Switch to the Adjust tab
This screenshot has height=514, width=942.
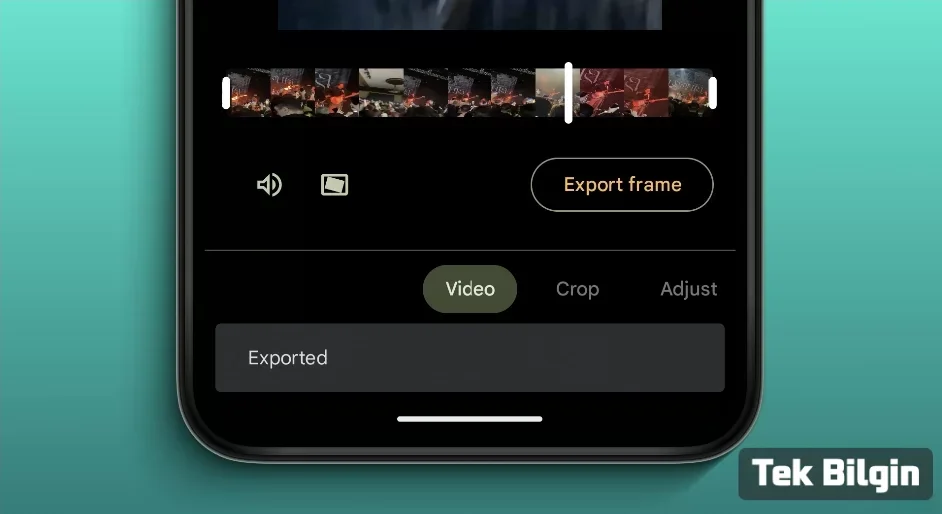[688, 289]
